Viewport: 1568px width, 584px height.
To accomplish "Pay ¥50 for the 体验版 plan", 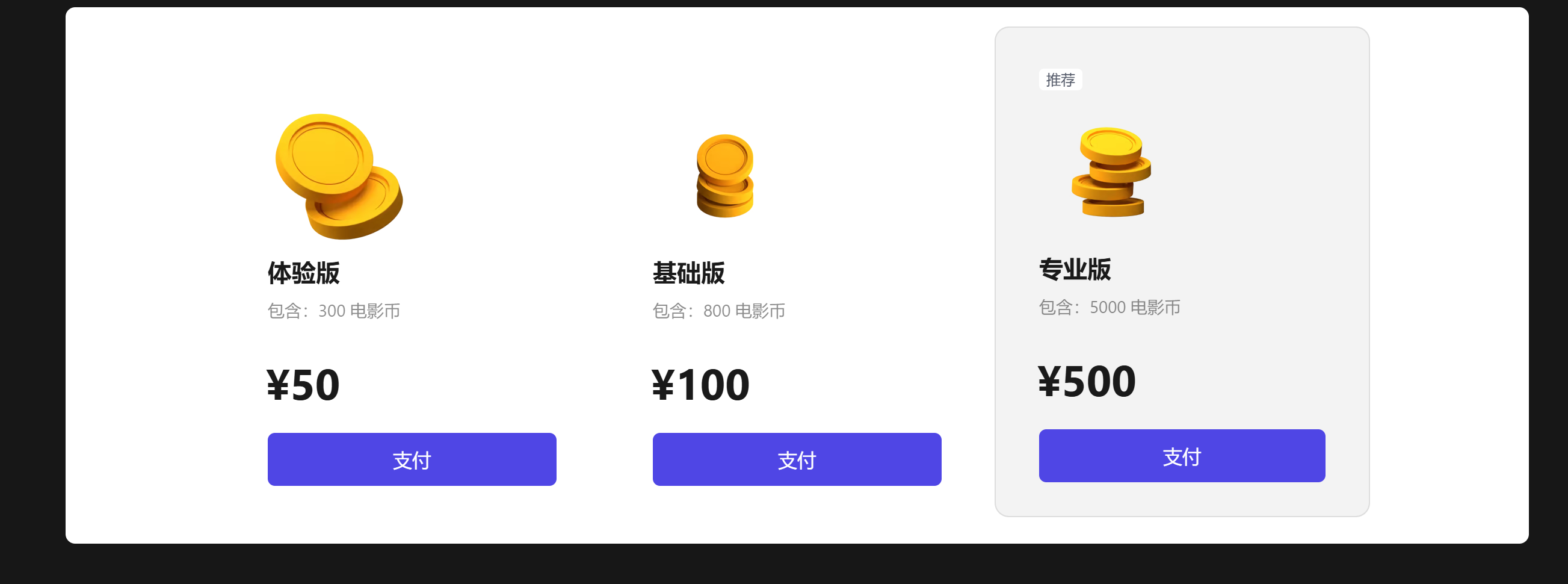I will tap(412, 459).
